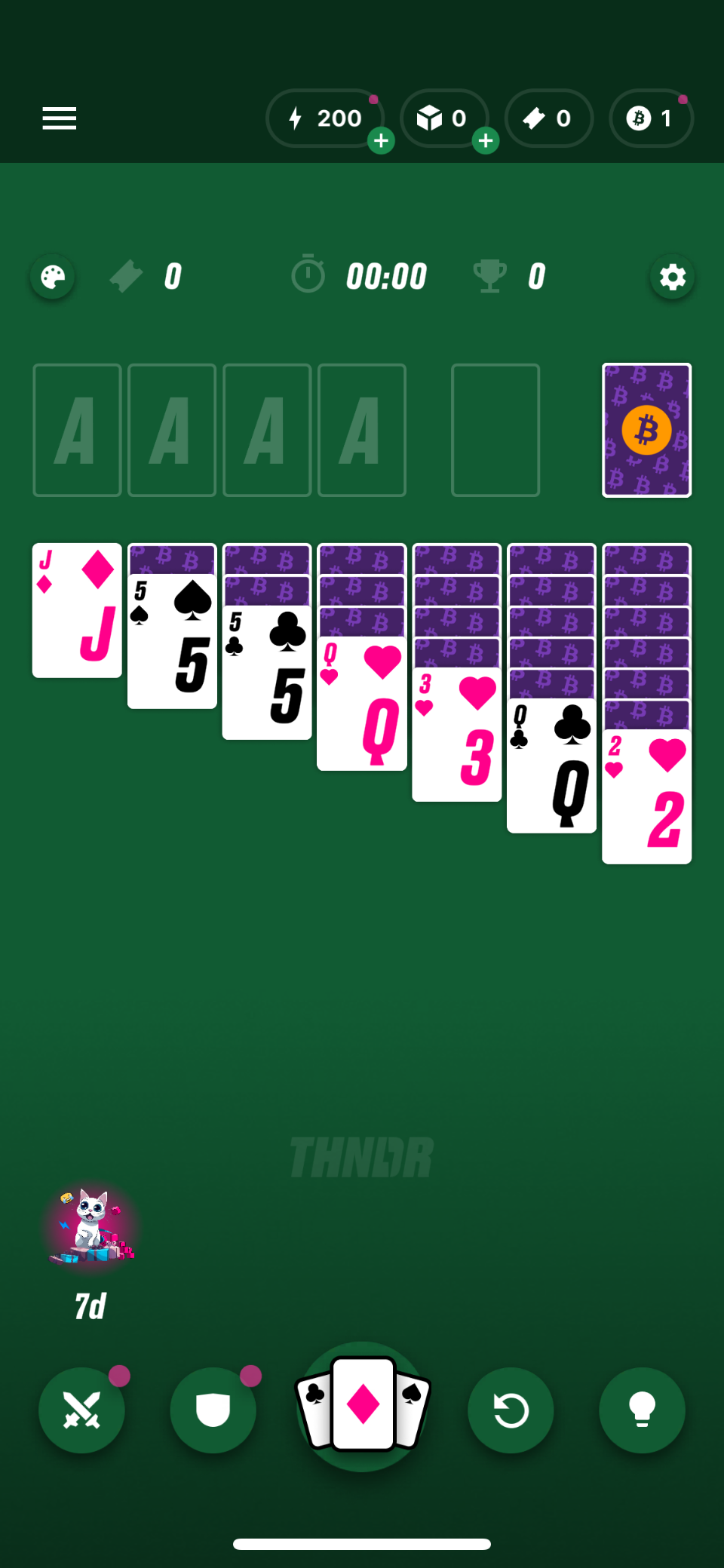The width and height of the screenshot is (724, 1568).
Task: Select the Queen of hearts card
Action: point(362,704)
